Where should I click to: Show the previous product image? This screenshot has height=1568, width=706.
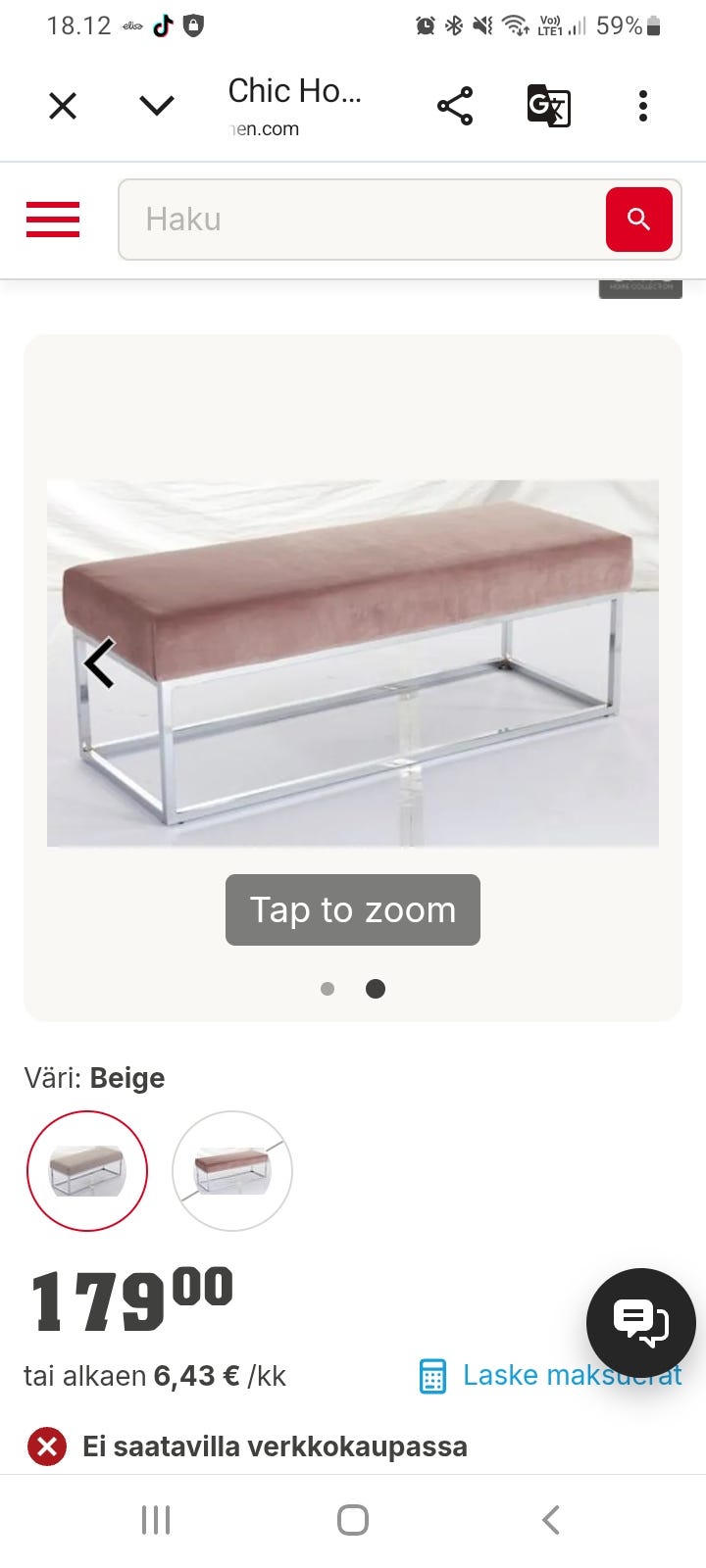coord(100,663)
